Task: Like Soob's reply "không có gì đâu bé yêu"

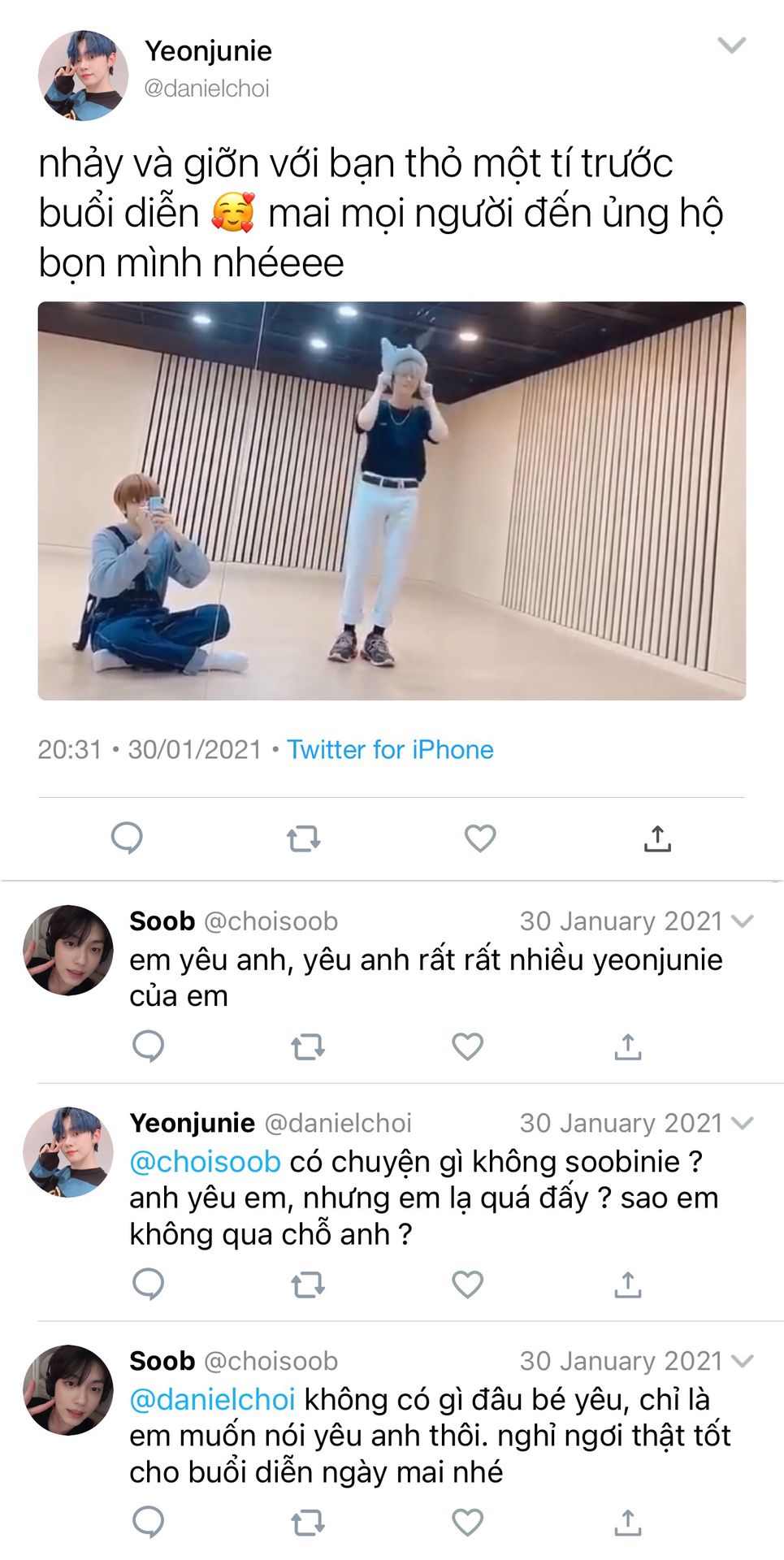Action: pyautogui.click(x=467, y=1522)
